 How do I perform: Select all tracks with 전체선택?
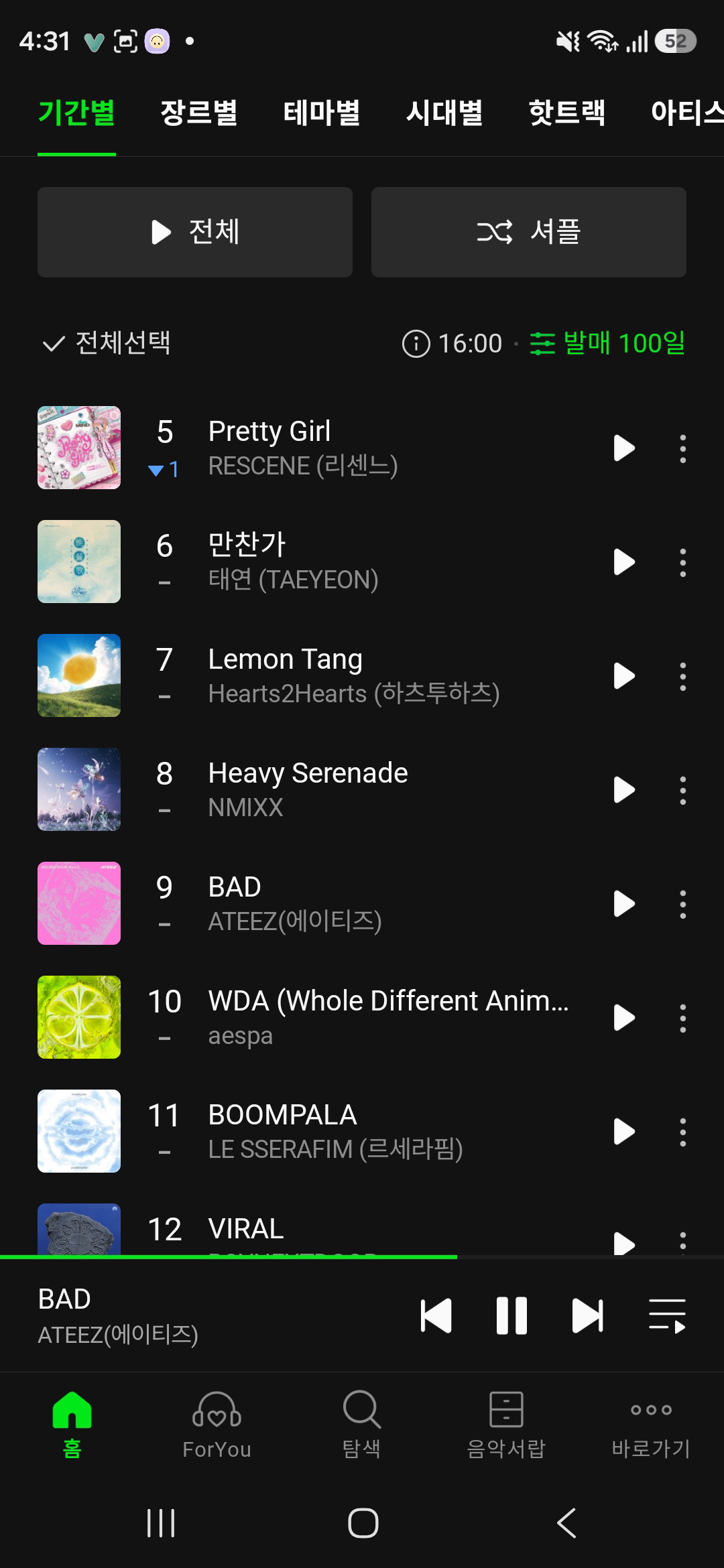[x=107, y=343]
